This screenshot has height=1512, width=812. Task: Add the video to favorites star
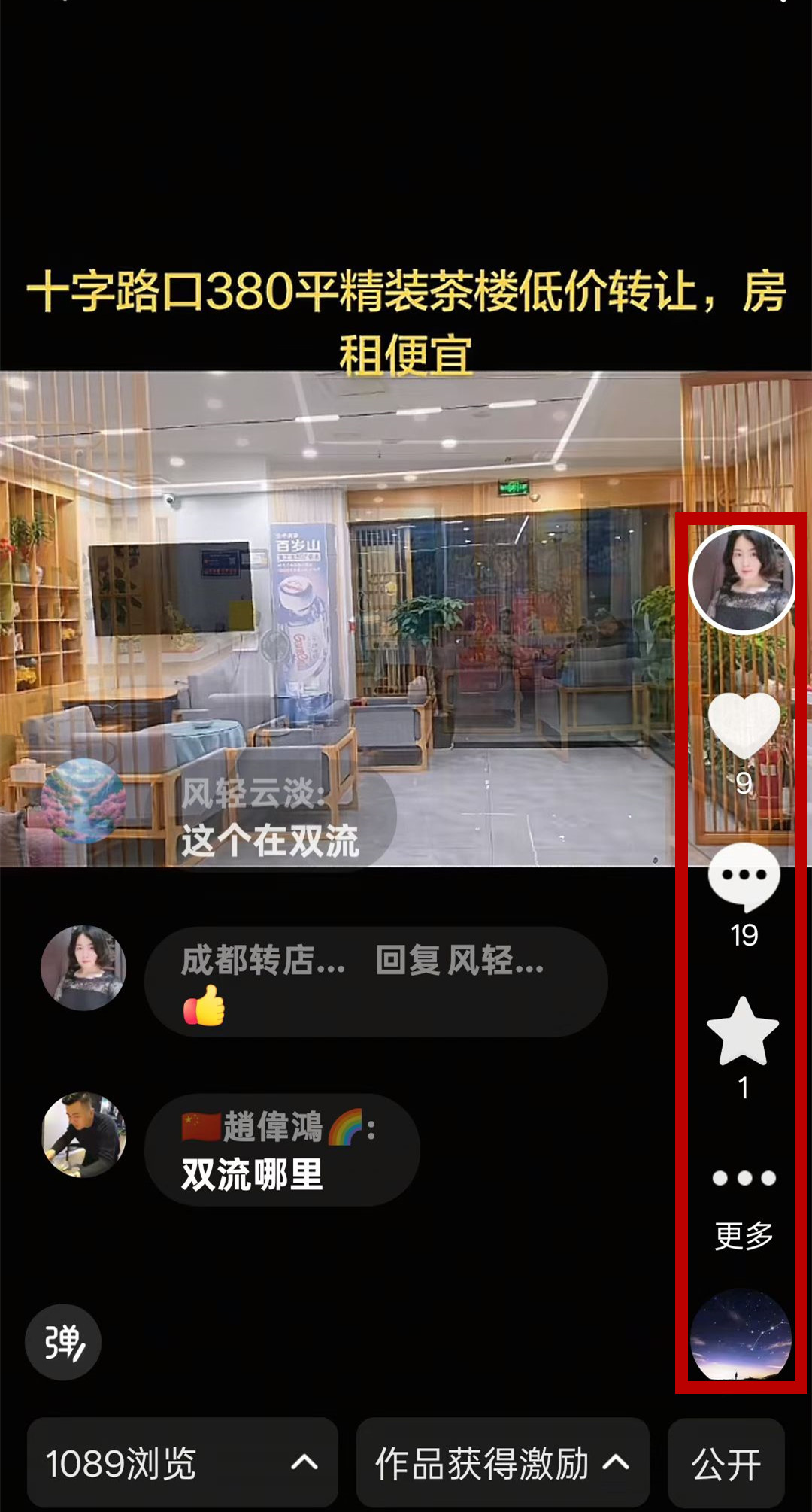743,1032
